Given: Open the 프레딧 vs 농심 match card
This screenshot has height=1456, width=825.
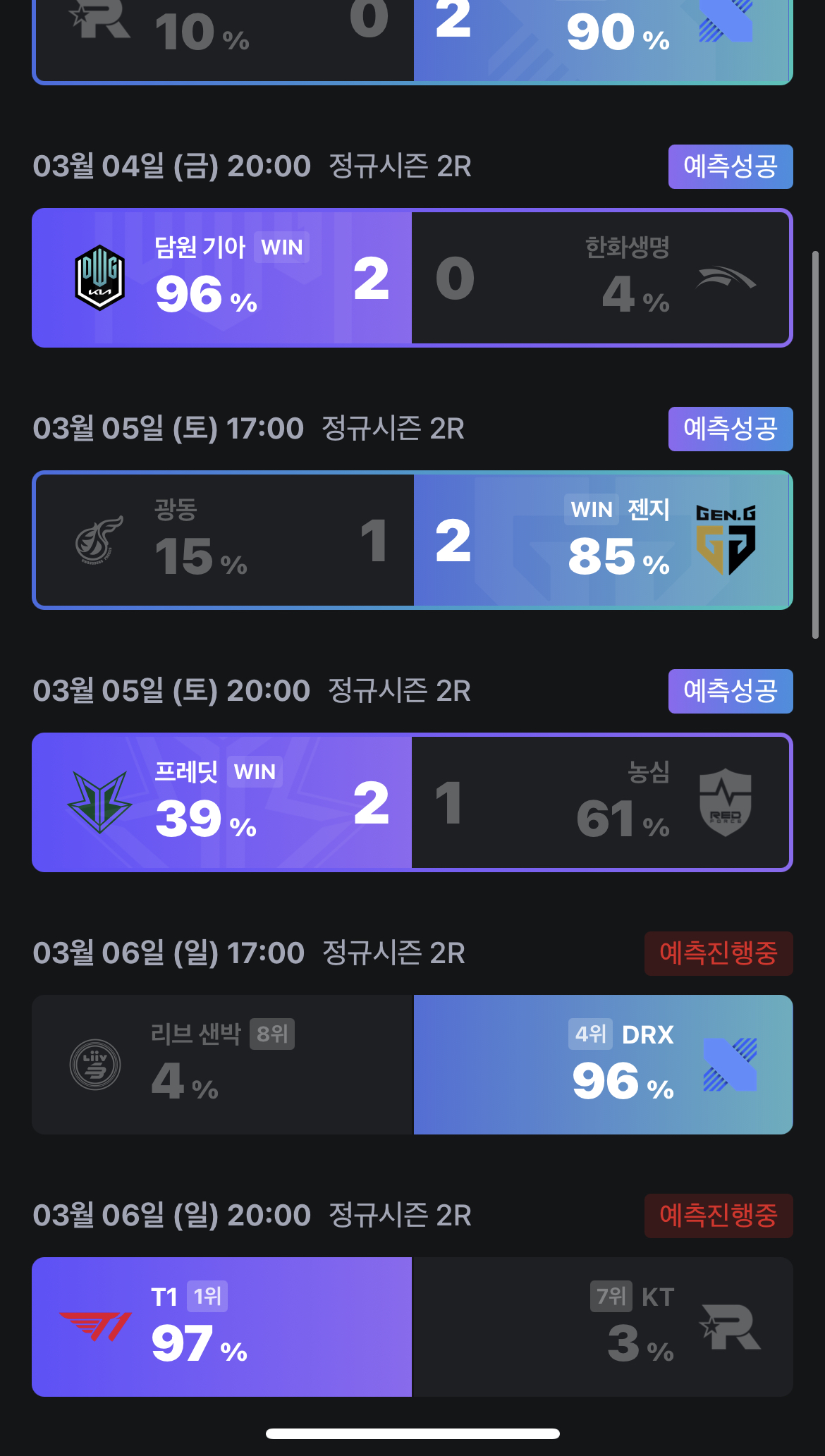Looking at the screenshot, I should [412, 802].
